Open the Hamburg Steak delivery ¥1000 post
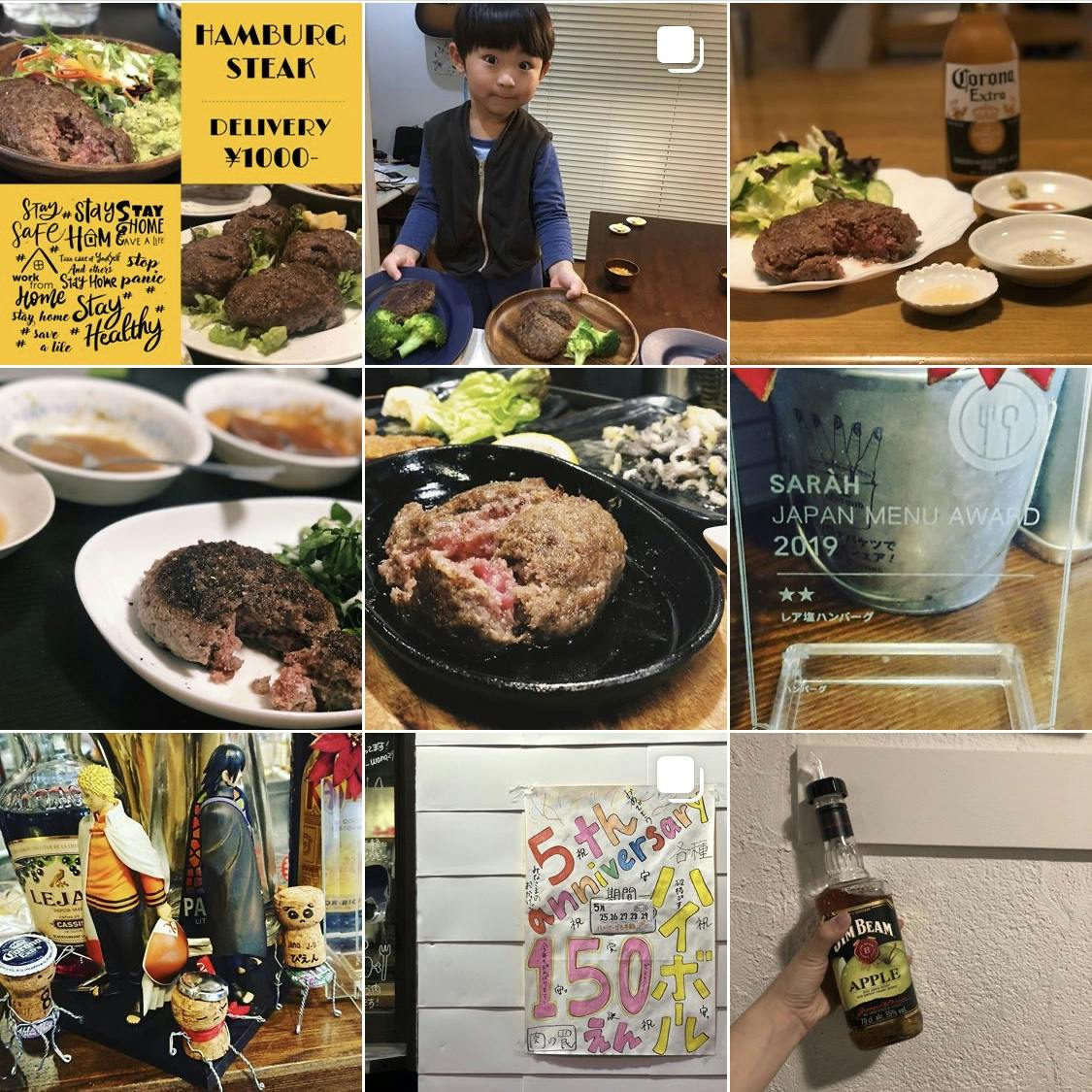 pos(181,182)
